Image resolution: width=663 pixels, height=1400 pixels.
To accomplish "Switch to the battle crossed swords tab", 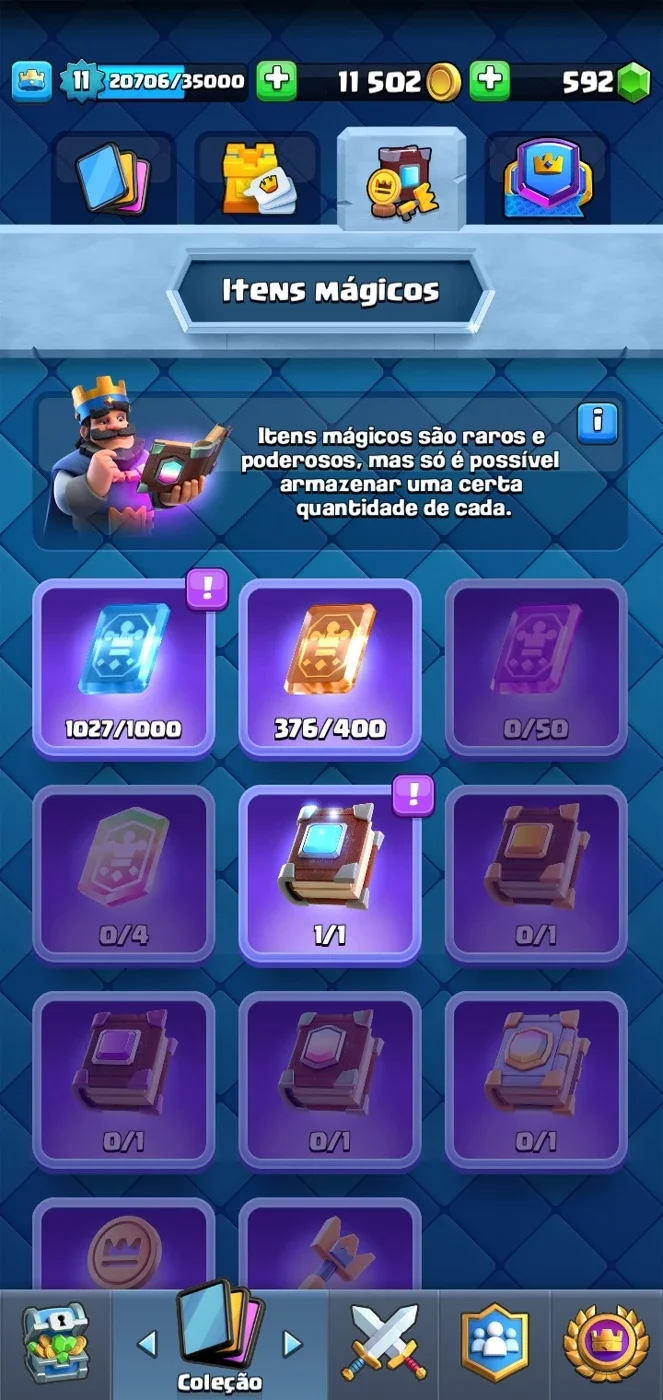I will tap(384, 1343).
